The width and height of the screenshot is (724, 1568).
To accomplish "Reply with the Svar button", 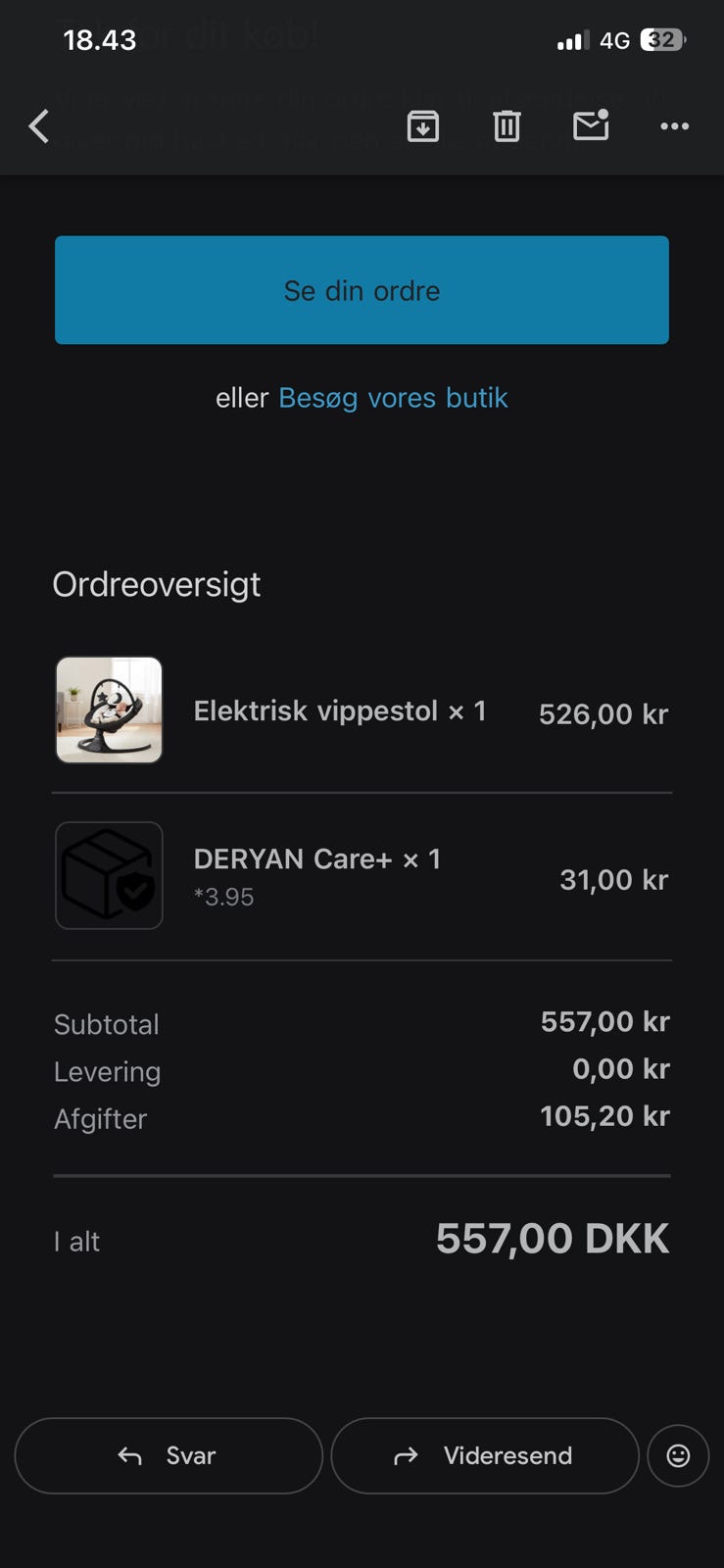I will click(x=169, y=1455).
